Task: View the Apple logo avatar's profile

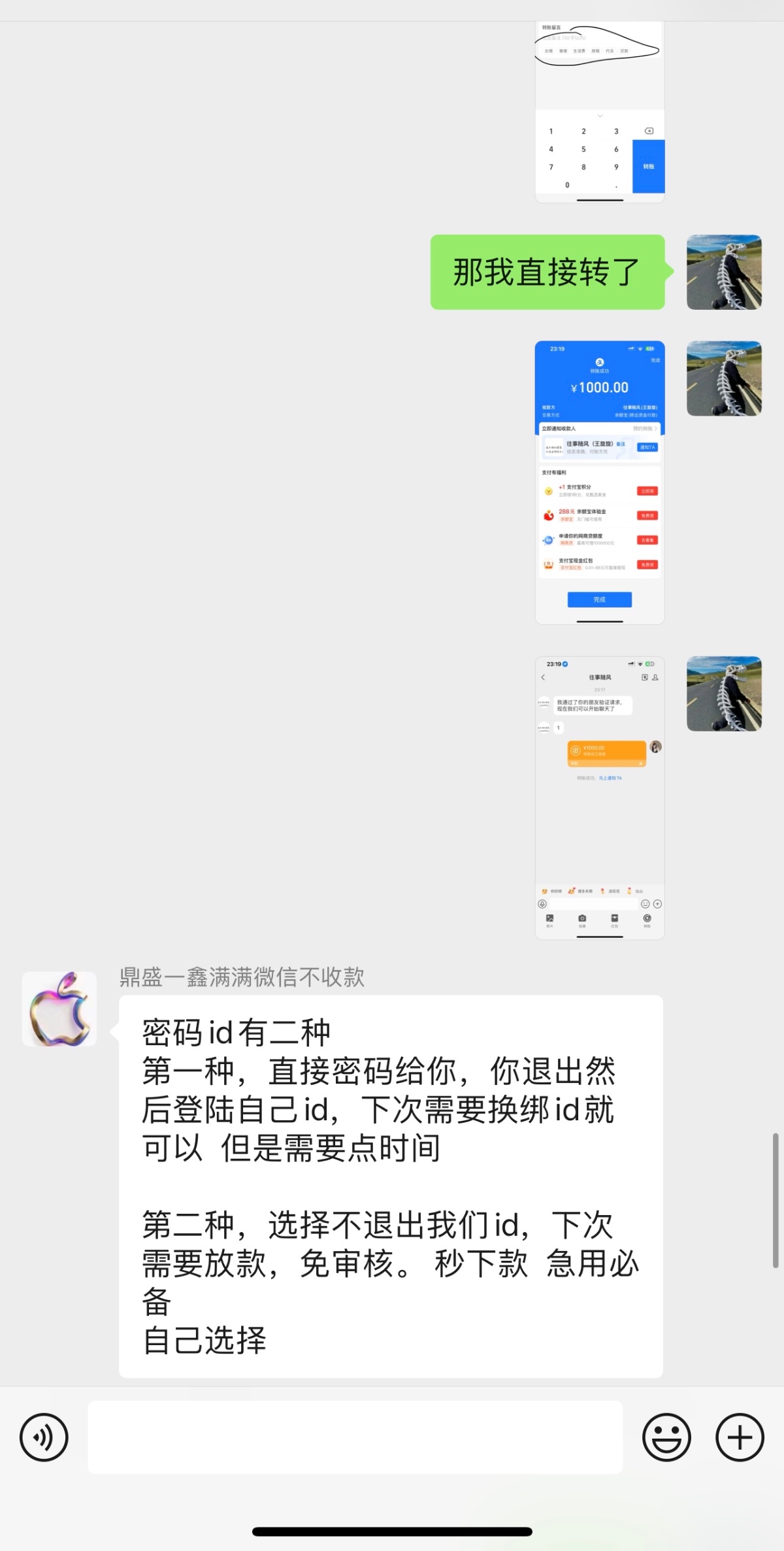Action: [x=59, y=1009]
